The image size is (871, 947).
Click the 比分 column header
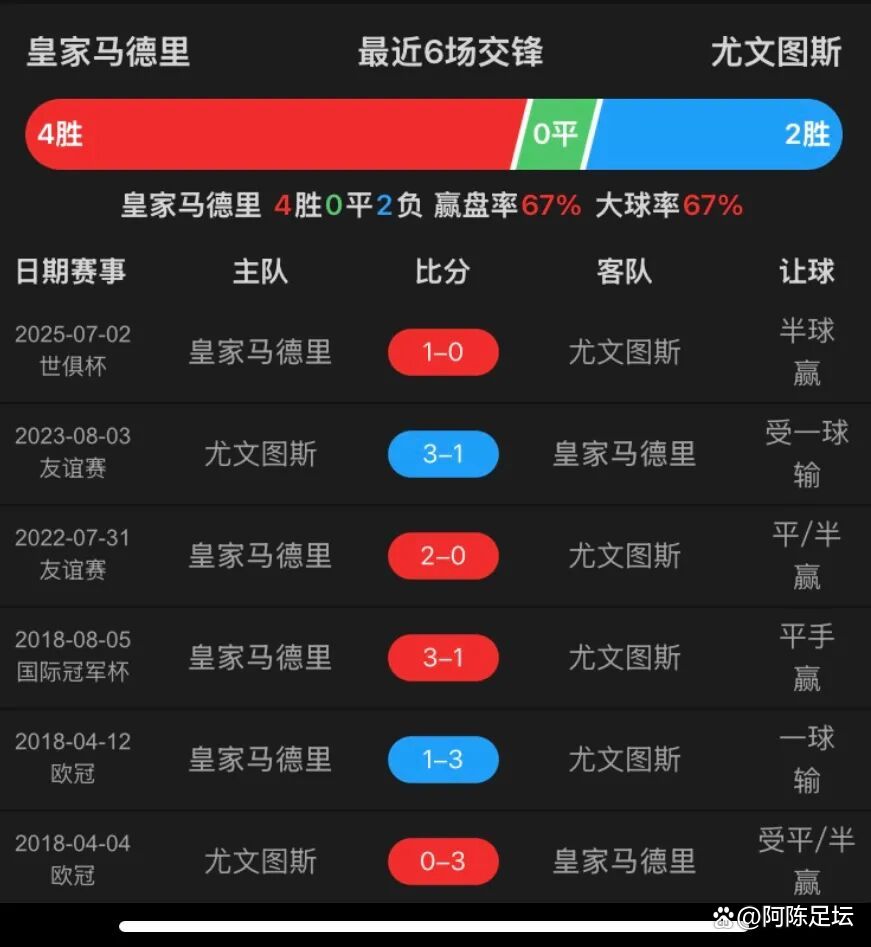tap(442, 270)
